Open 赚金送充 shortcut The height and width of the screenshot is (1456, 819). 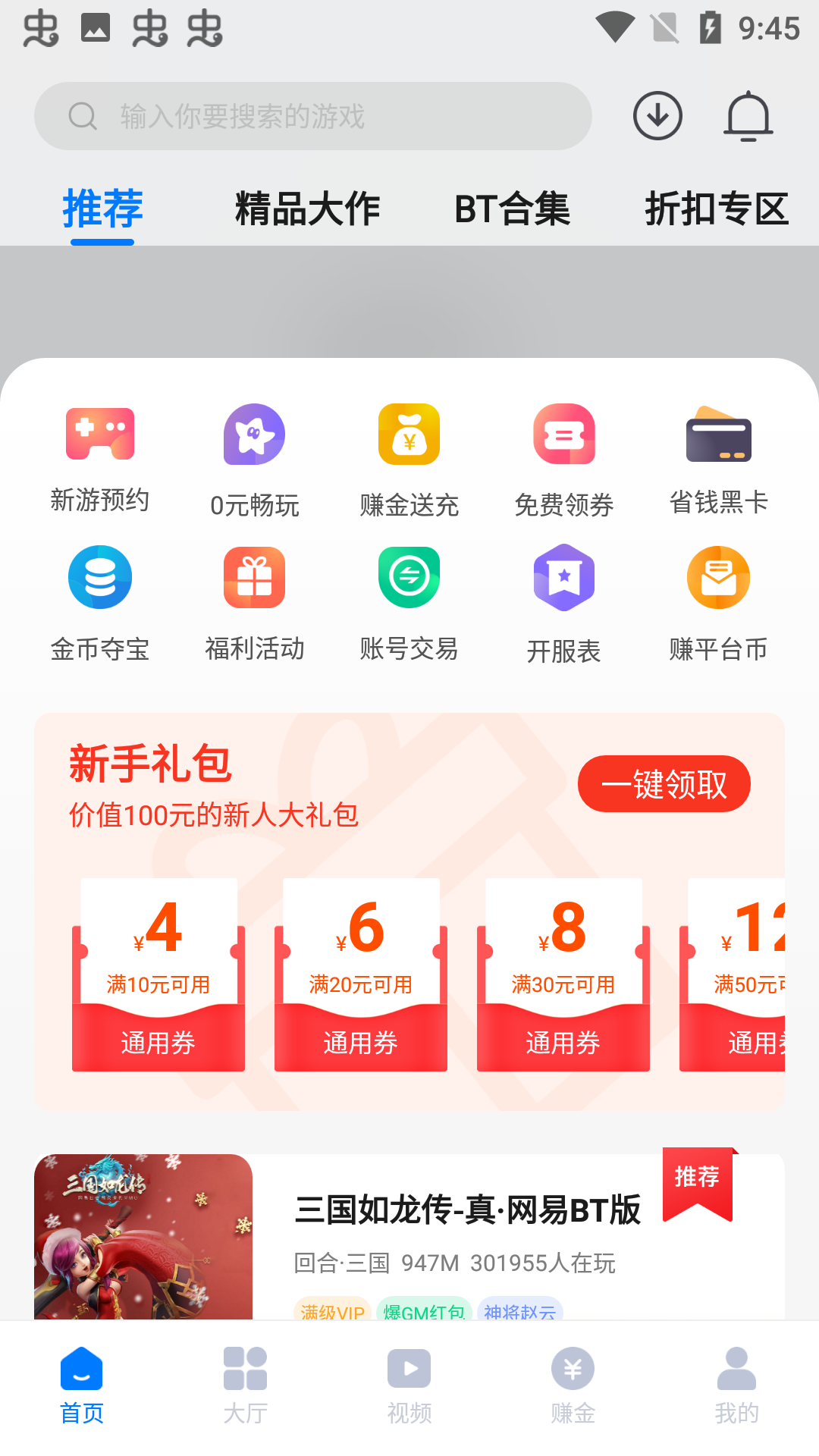coord(409,457)
